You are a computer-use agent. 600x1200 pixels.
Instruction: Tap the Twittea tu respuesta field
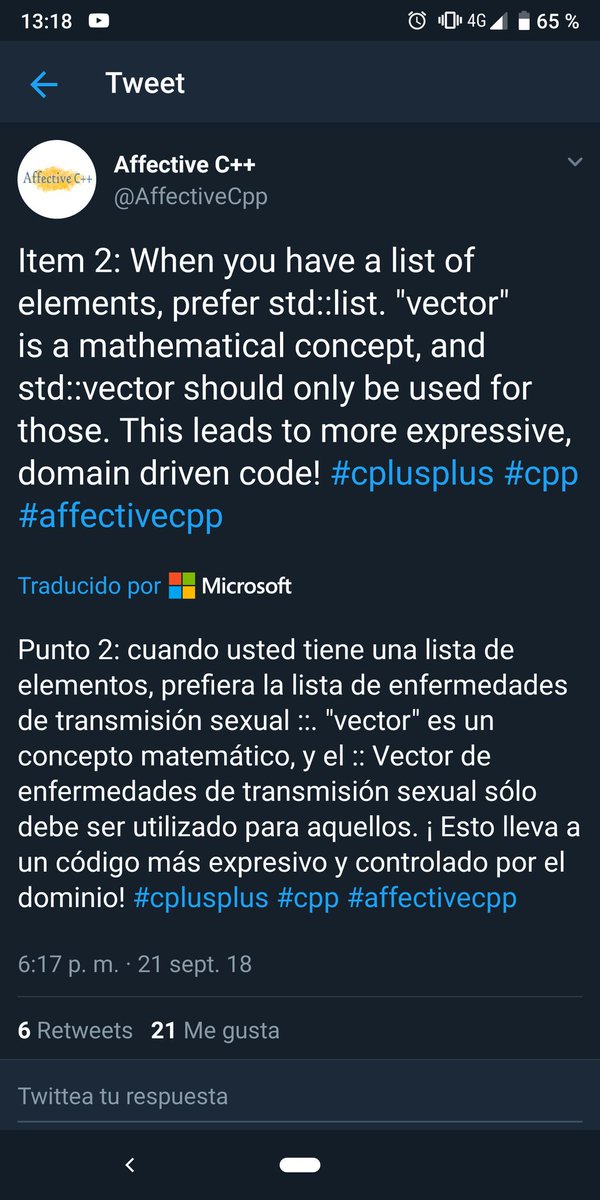(300, 1097)
